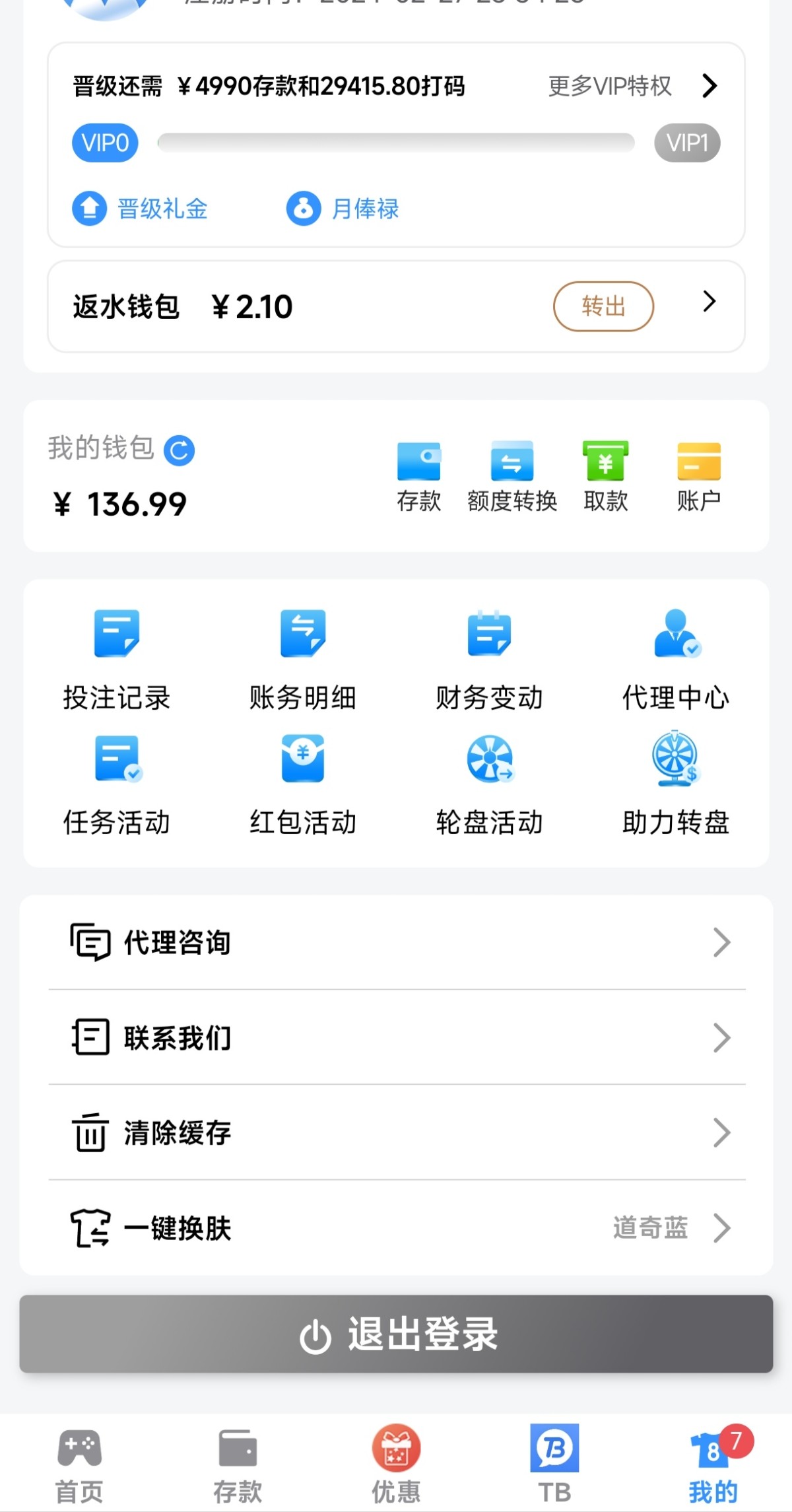
Task: Open 额度转换
Action: (512, 477)
